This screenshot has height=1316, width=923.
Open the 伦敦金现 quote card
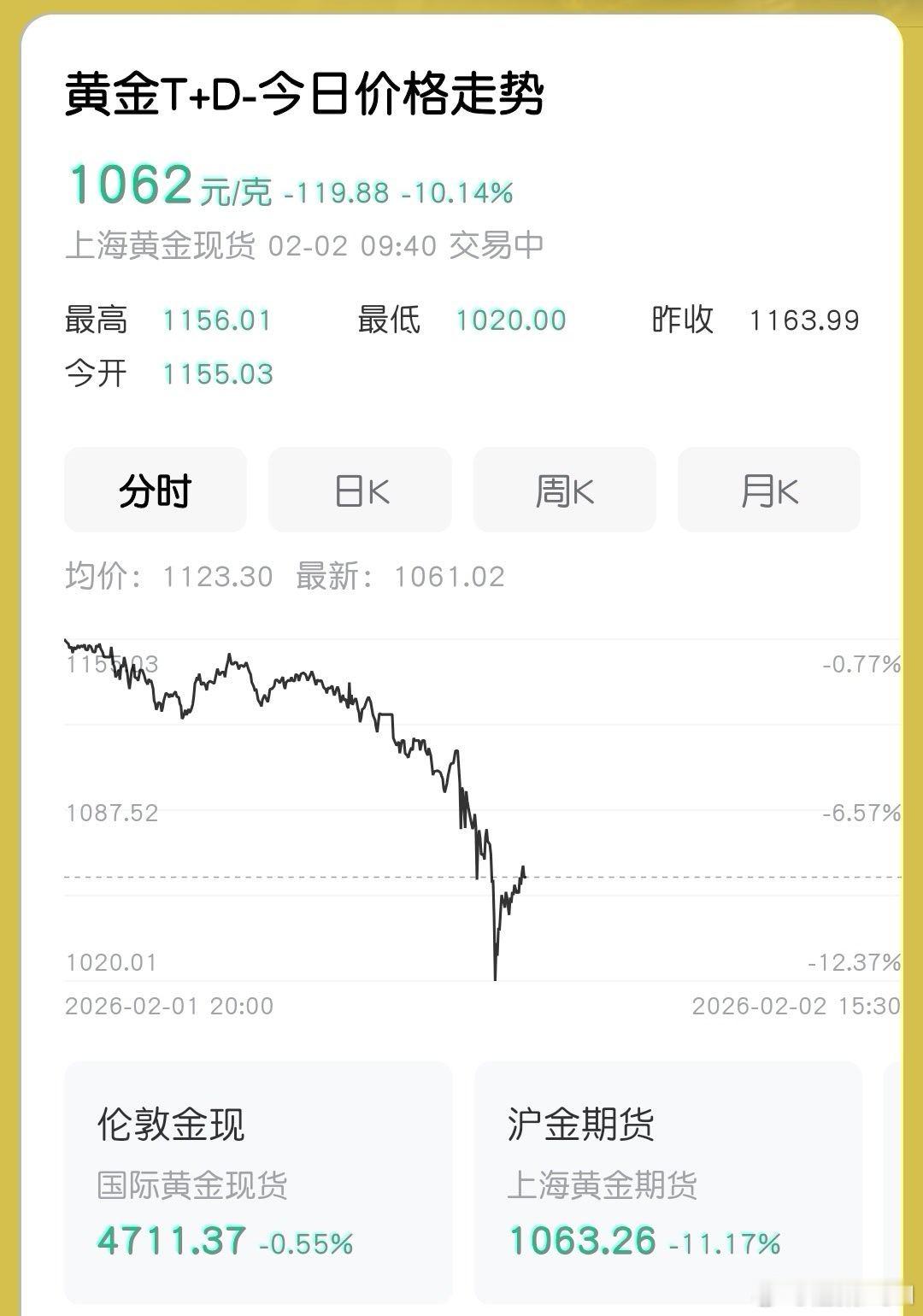(x=257, y=1181)
